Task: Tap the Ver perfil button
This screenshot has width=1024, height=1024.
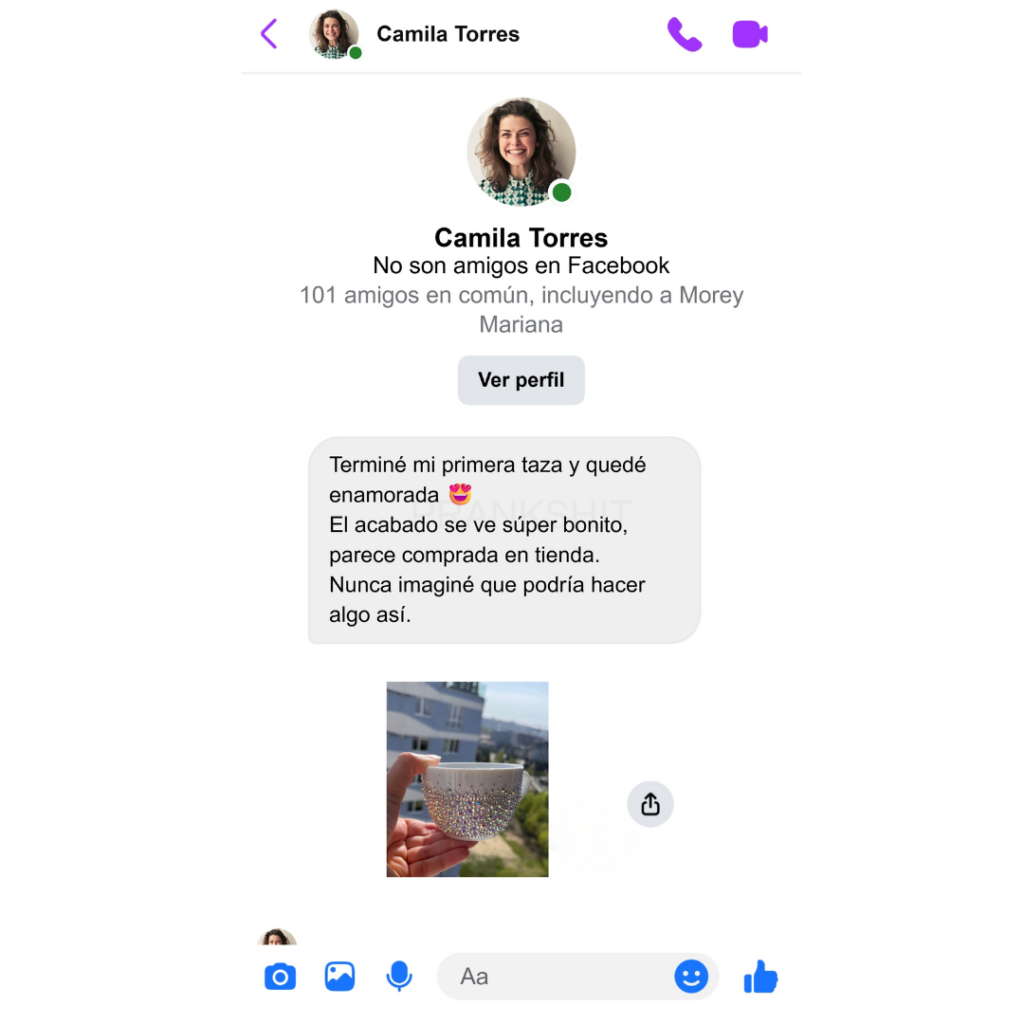Action: point(521,380)
